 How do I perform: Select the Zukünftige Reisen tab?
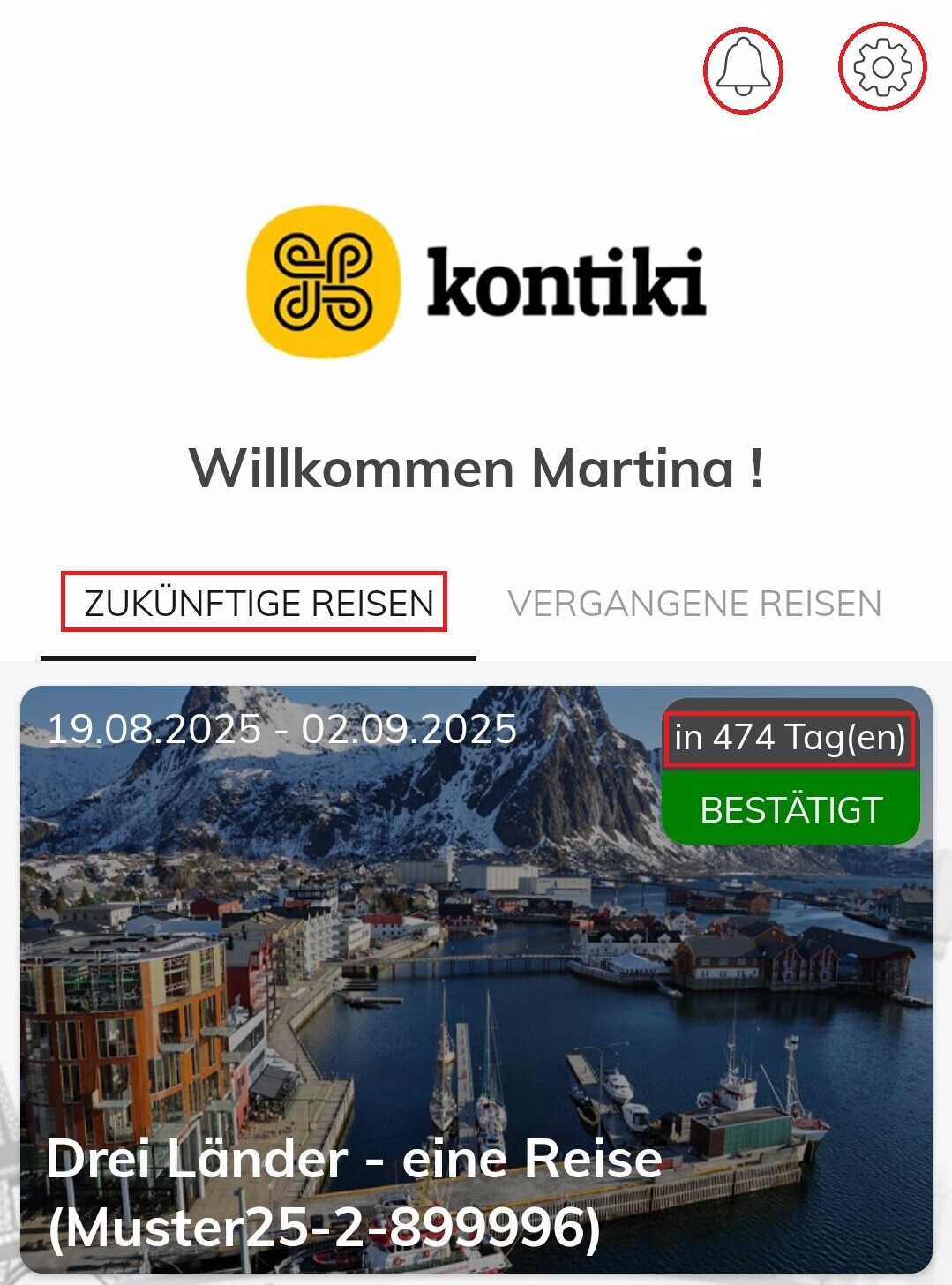pos(258,604)
